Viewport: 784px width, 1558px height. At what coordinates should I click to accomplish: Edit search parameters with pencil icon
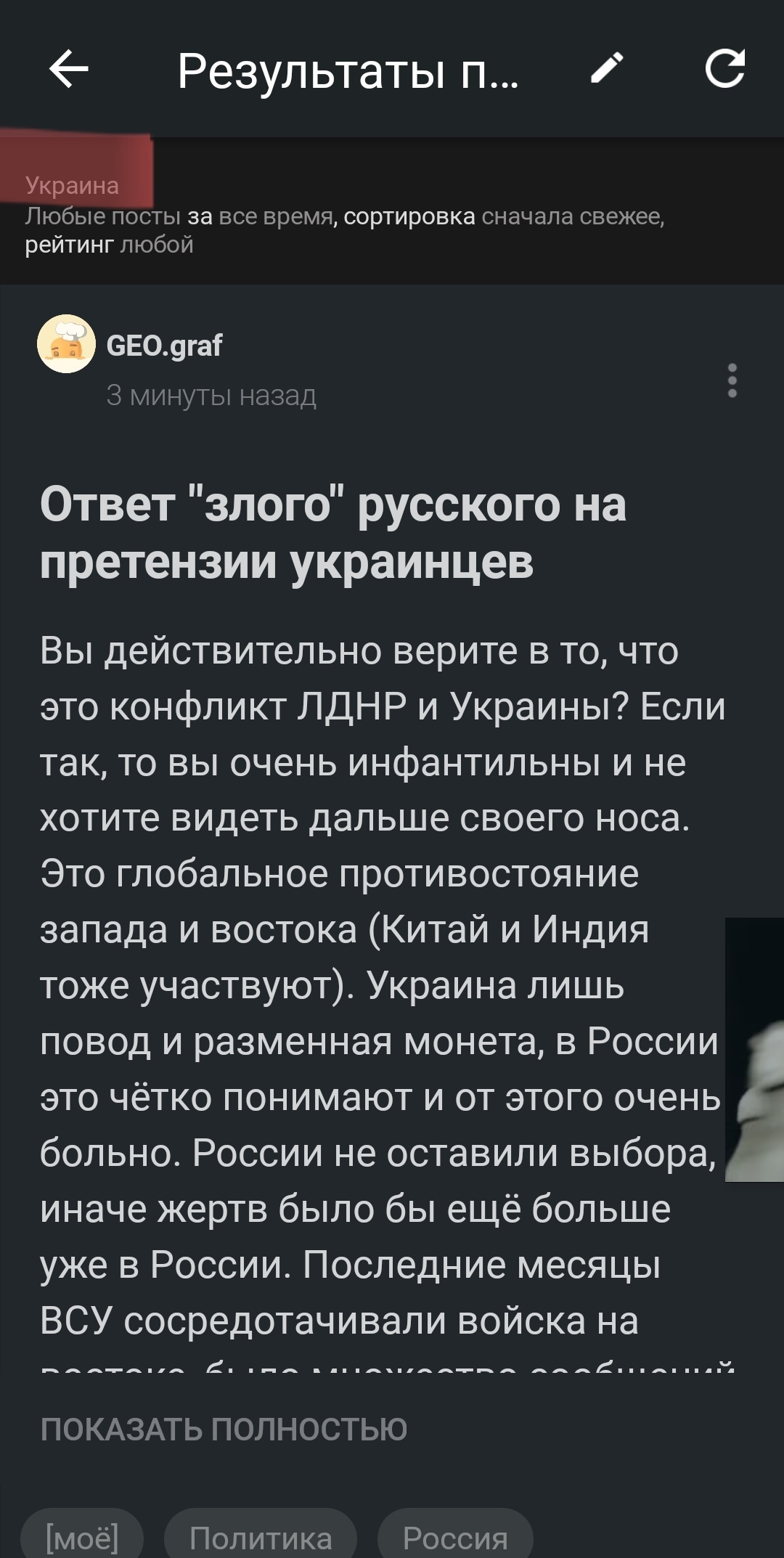(x=607, y=70)
